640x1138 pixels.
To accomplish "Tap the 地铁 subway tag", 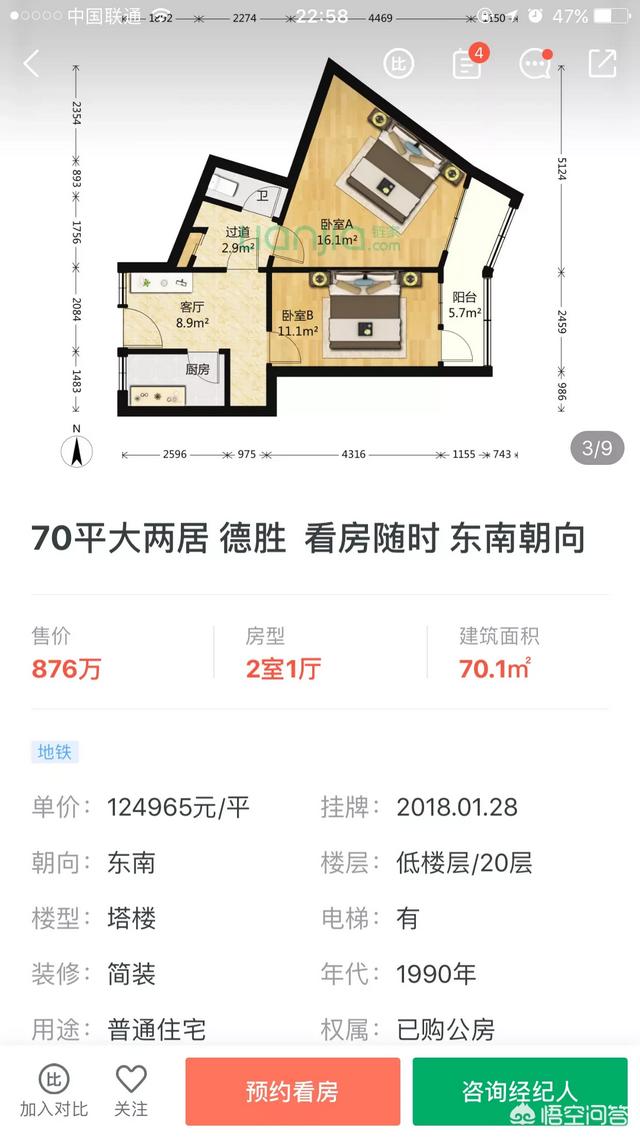I will tap(55, 752).
